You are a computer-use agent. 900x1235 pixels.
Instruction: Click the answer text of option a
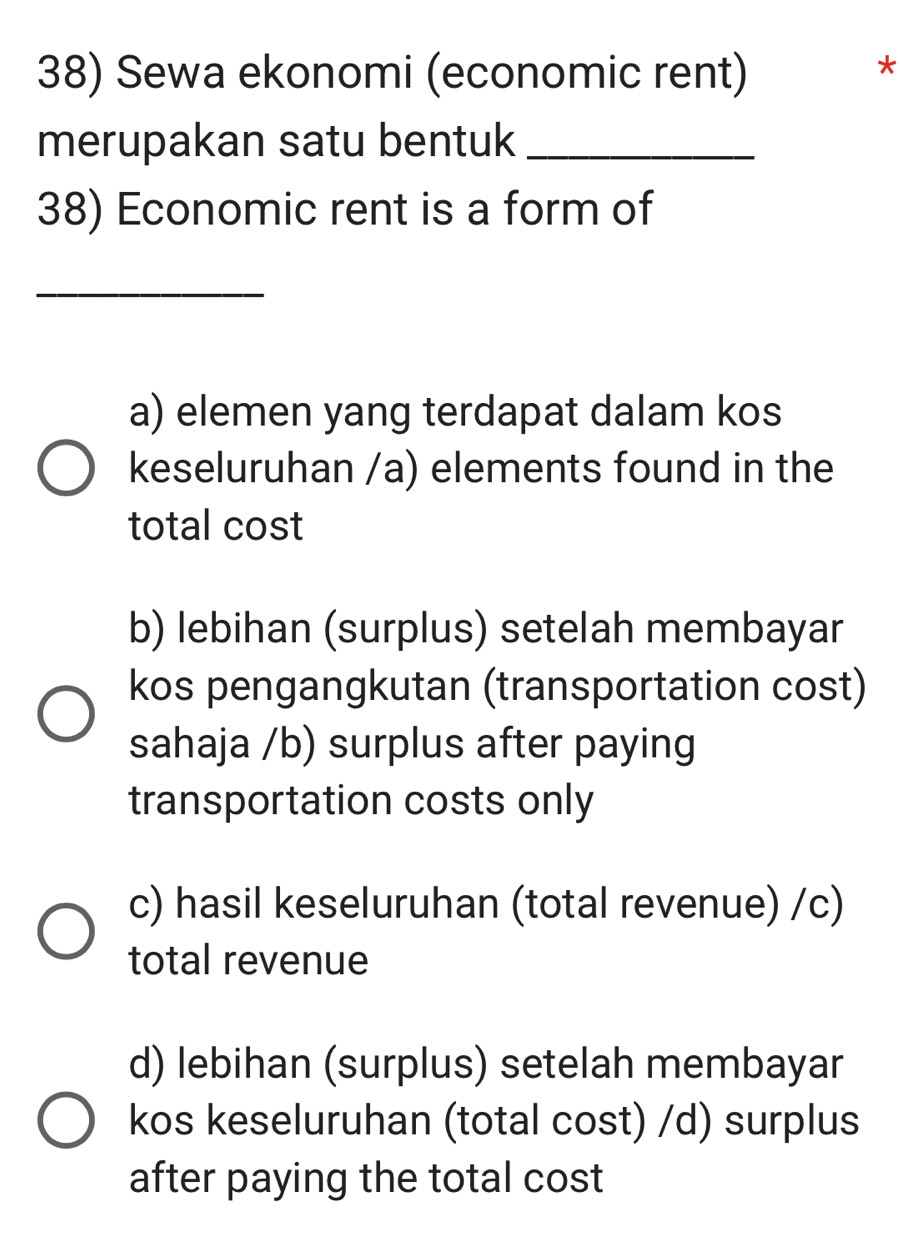[x=480, y=468]
